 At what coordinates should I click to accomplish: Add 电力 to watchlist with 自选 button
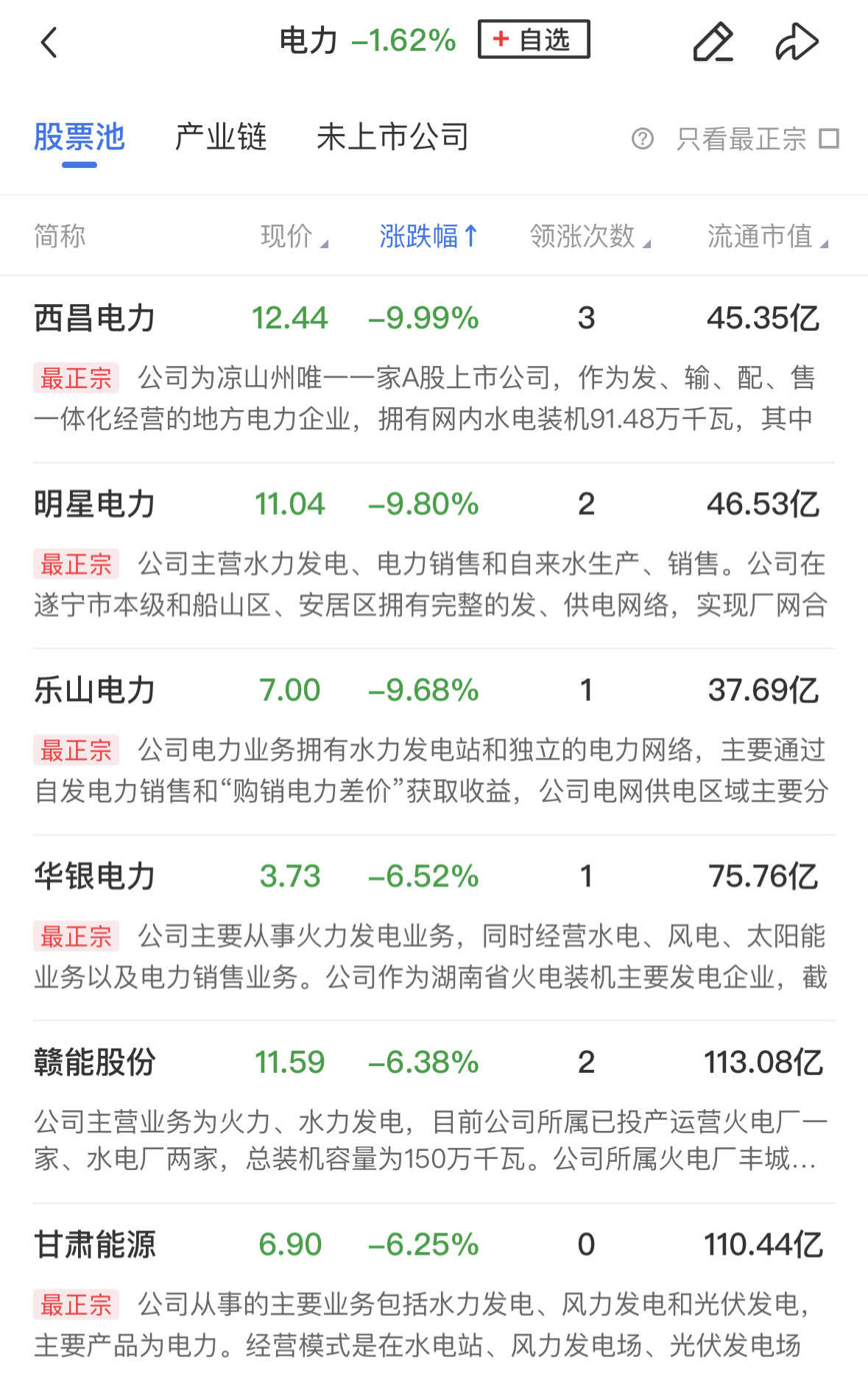[534, 40]
